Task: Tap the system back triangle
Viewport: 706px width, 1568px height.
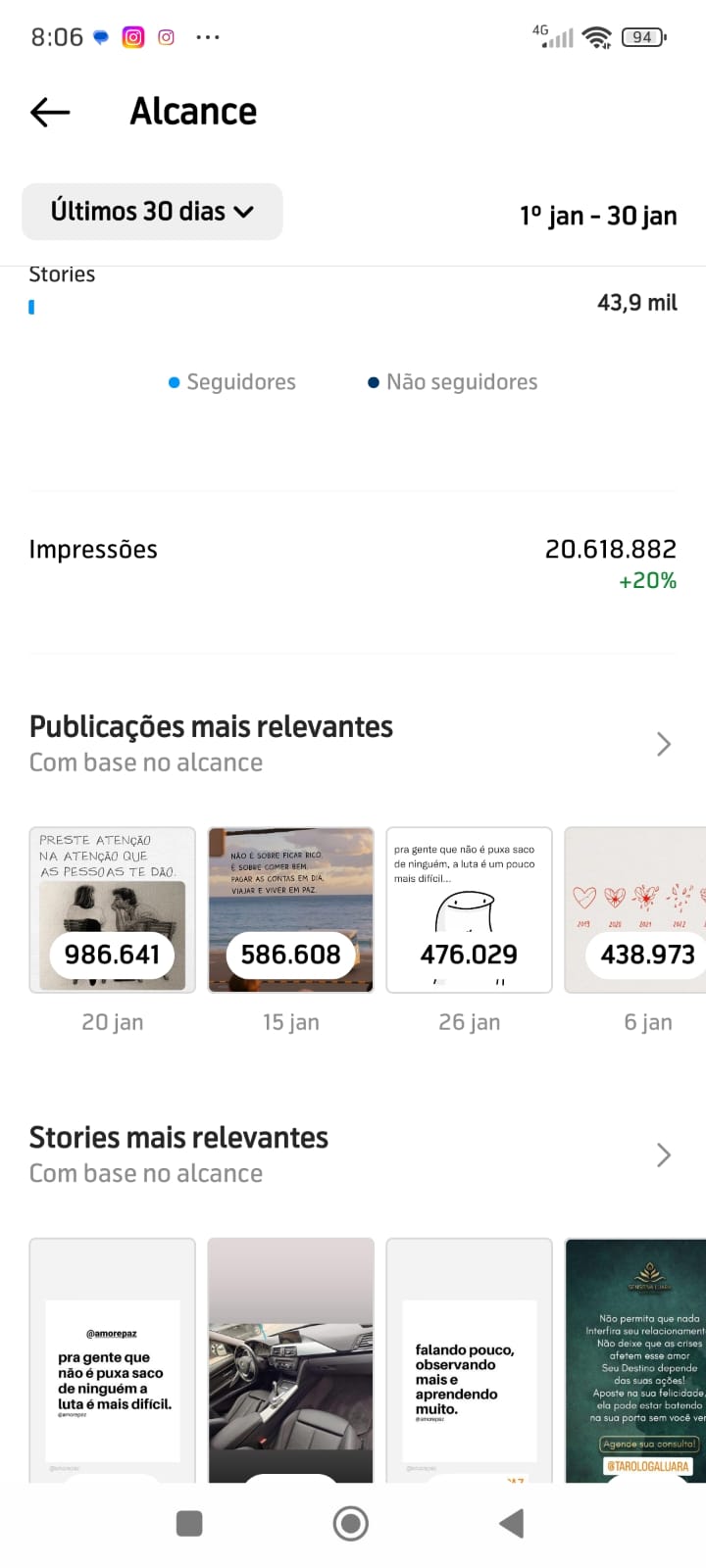Action: tap(512, 1524)
